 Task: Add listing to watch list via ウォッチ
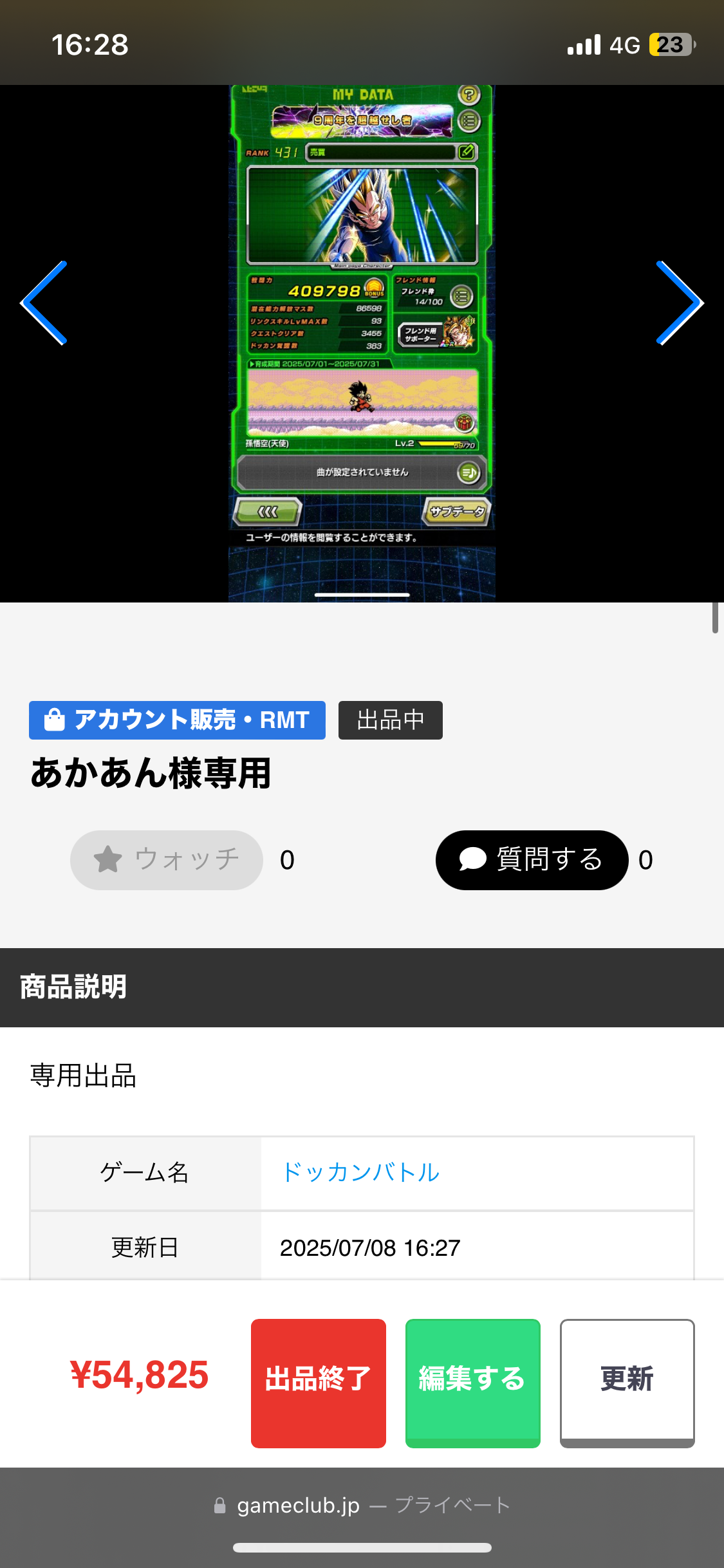pyautogui.click(x=167, y=860)
